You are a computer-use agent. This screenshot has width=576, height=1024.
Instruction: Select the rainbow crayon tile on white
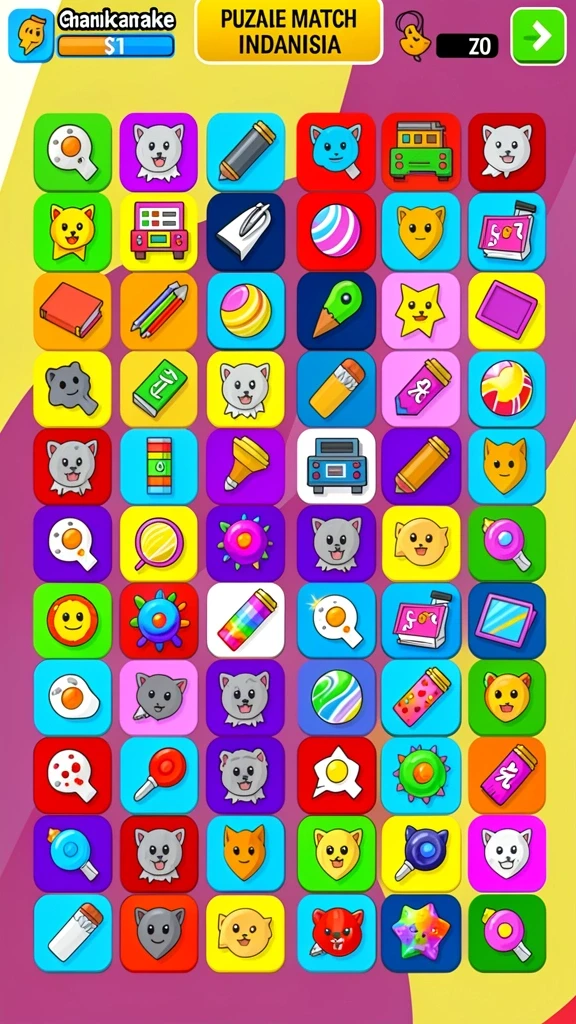[x=246, y=620]
